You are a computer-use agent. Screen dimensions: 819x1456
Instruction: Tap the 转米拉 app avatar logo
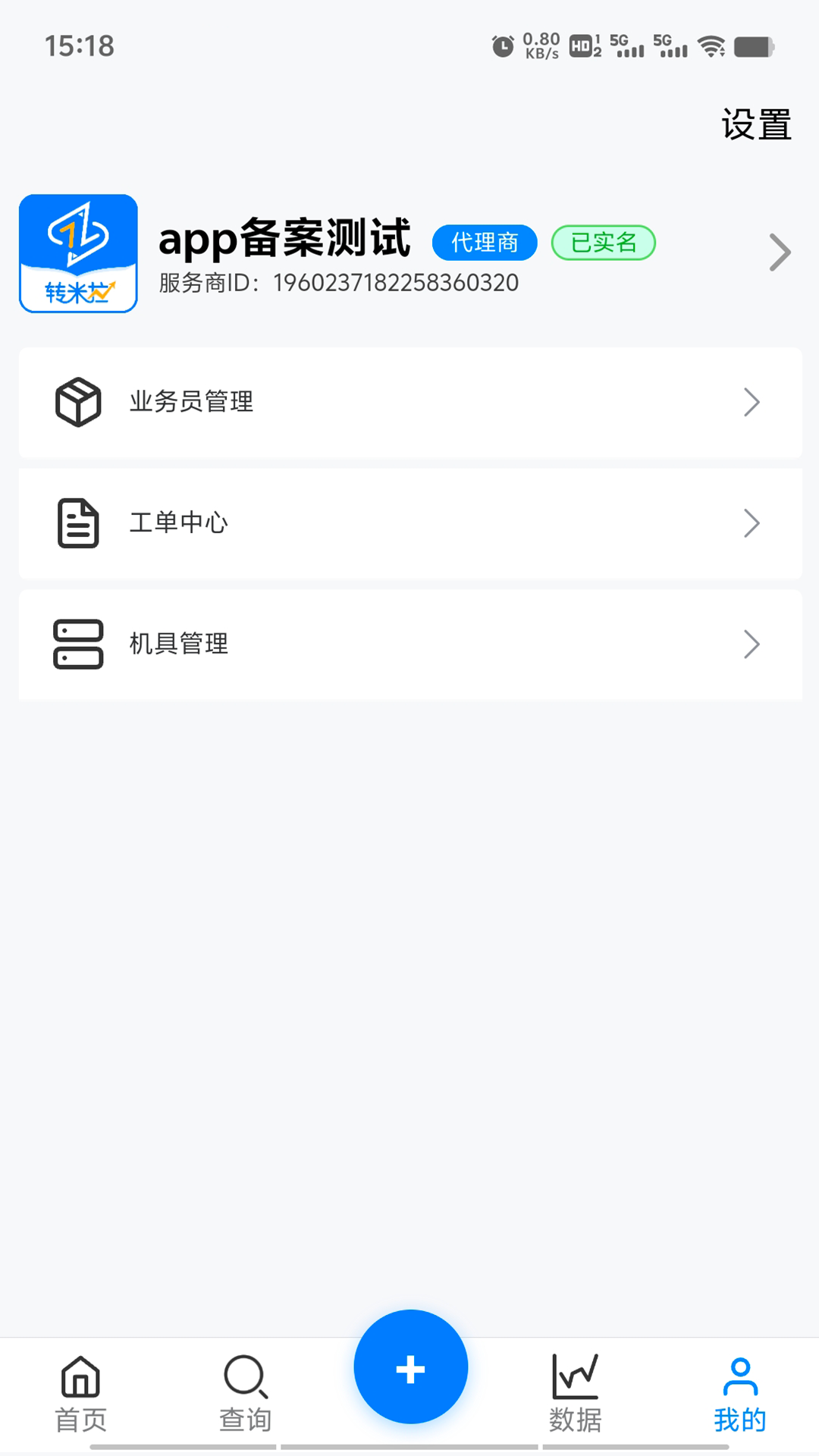click(77, 253)
